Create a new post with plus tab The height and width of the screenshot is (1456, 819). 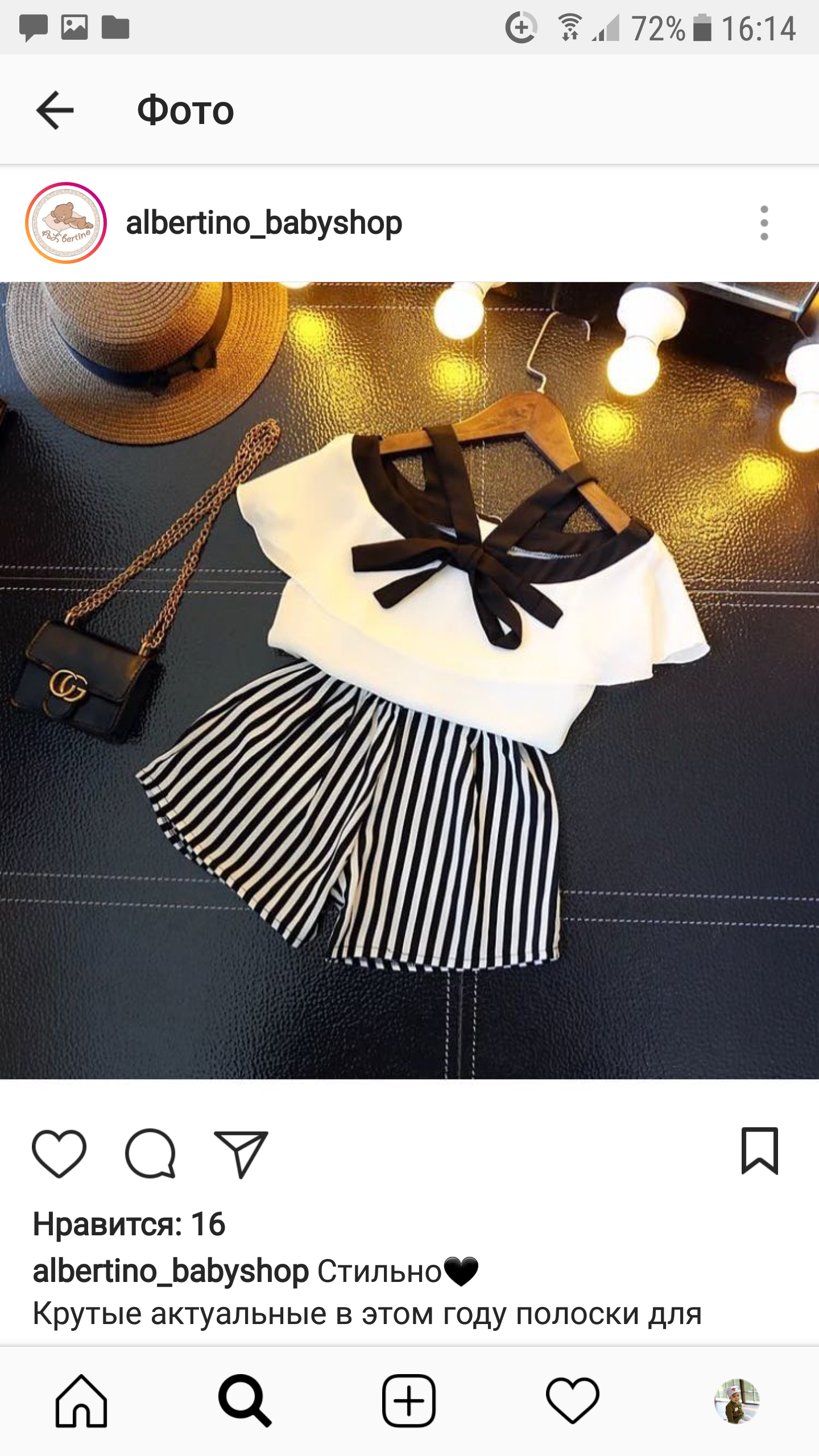[409, 1400]
